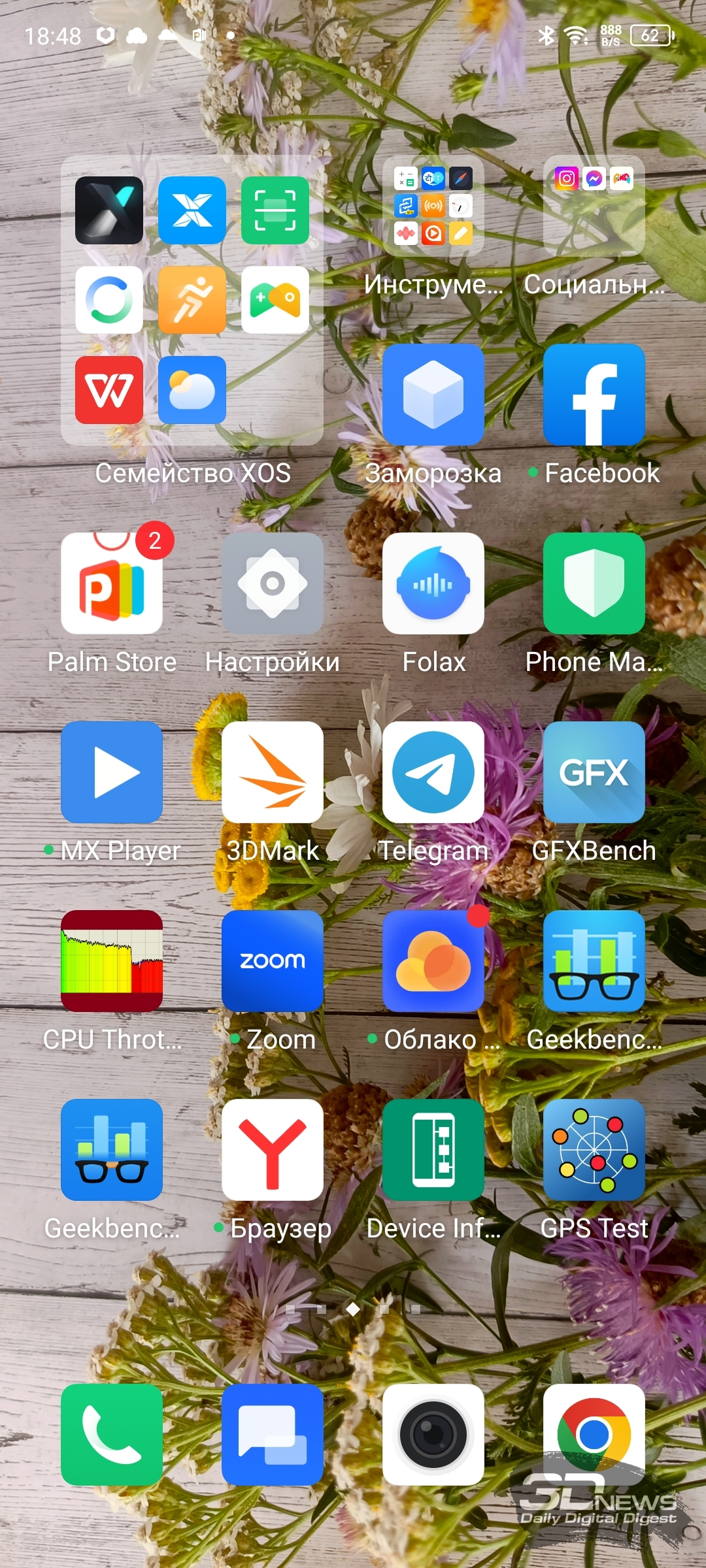Open the Социальные folder
This screenshot has height=1568, width=706.
coord(594,206)
